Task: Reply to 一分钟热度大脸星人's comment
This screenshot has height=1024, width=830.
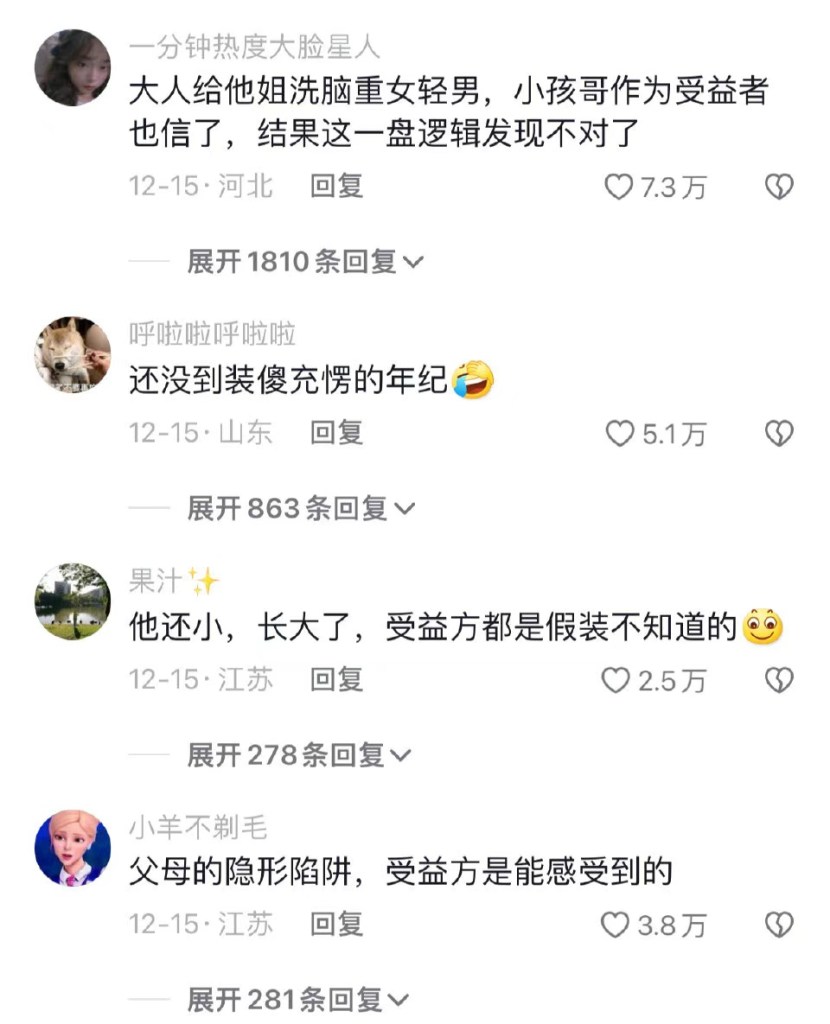Action: click(336, 185)
